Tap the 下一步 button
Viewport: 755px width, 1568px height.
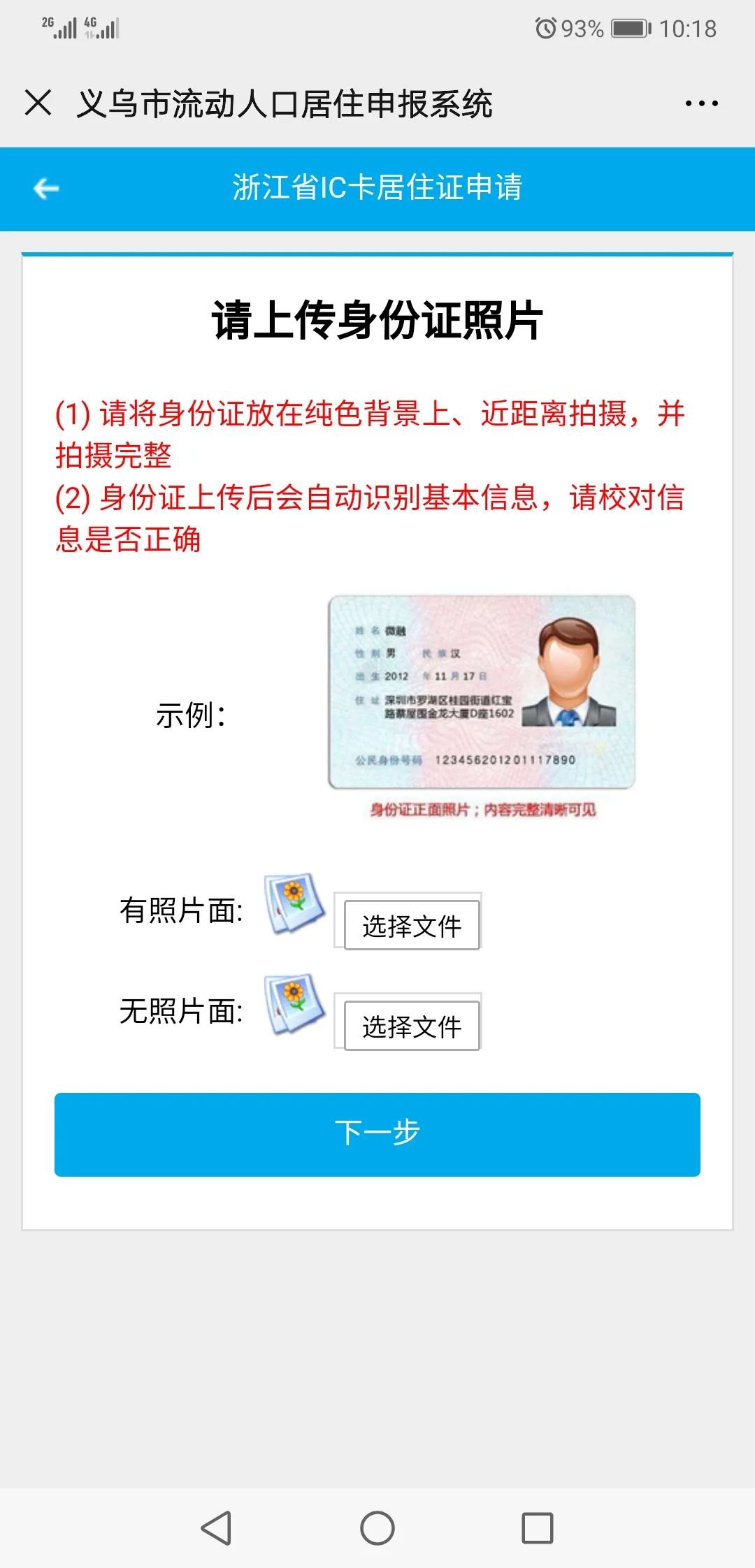377,1134
